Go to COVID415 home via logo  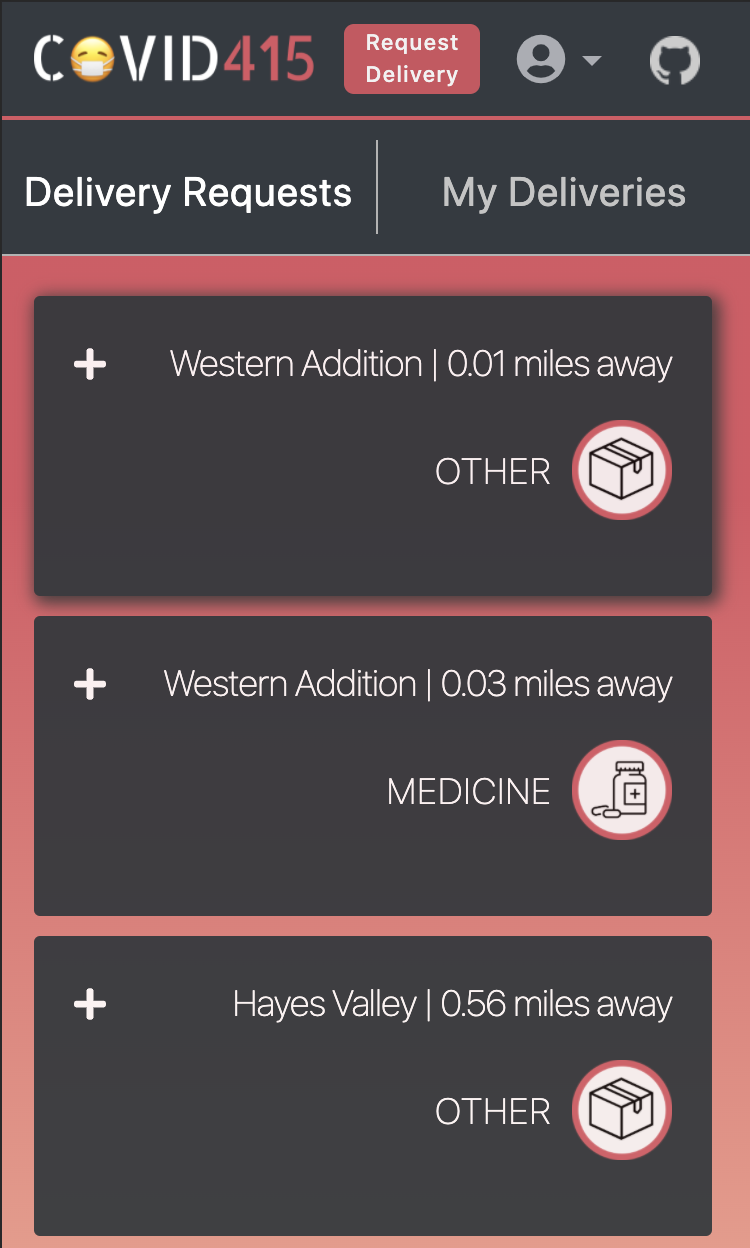point(174,58)
